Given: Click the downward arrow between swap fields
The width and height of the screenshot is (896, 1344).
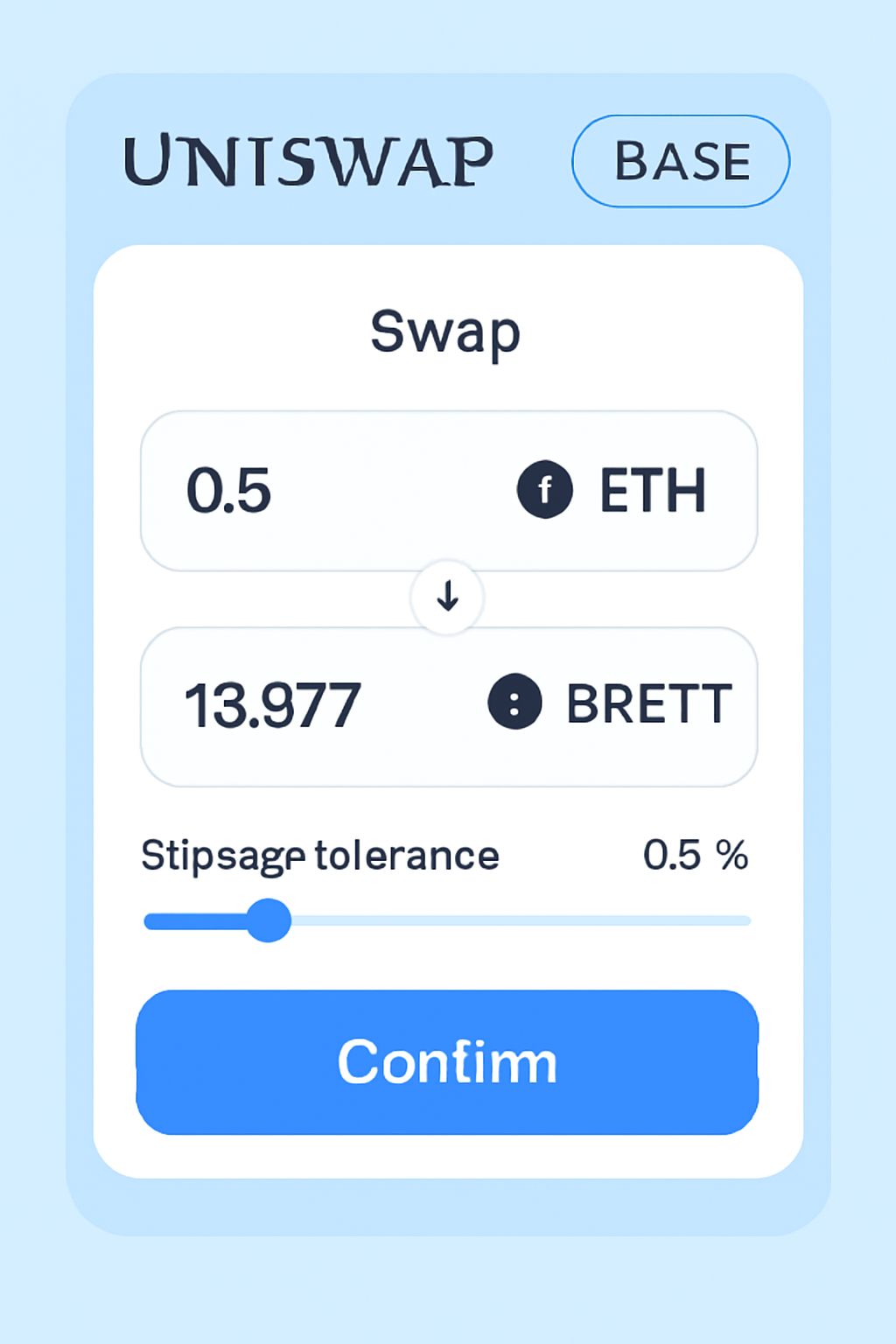Looking at the screenshot, I should [x=447, y=598].
